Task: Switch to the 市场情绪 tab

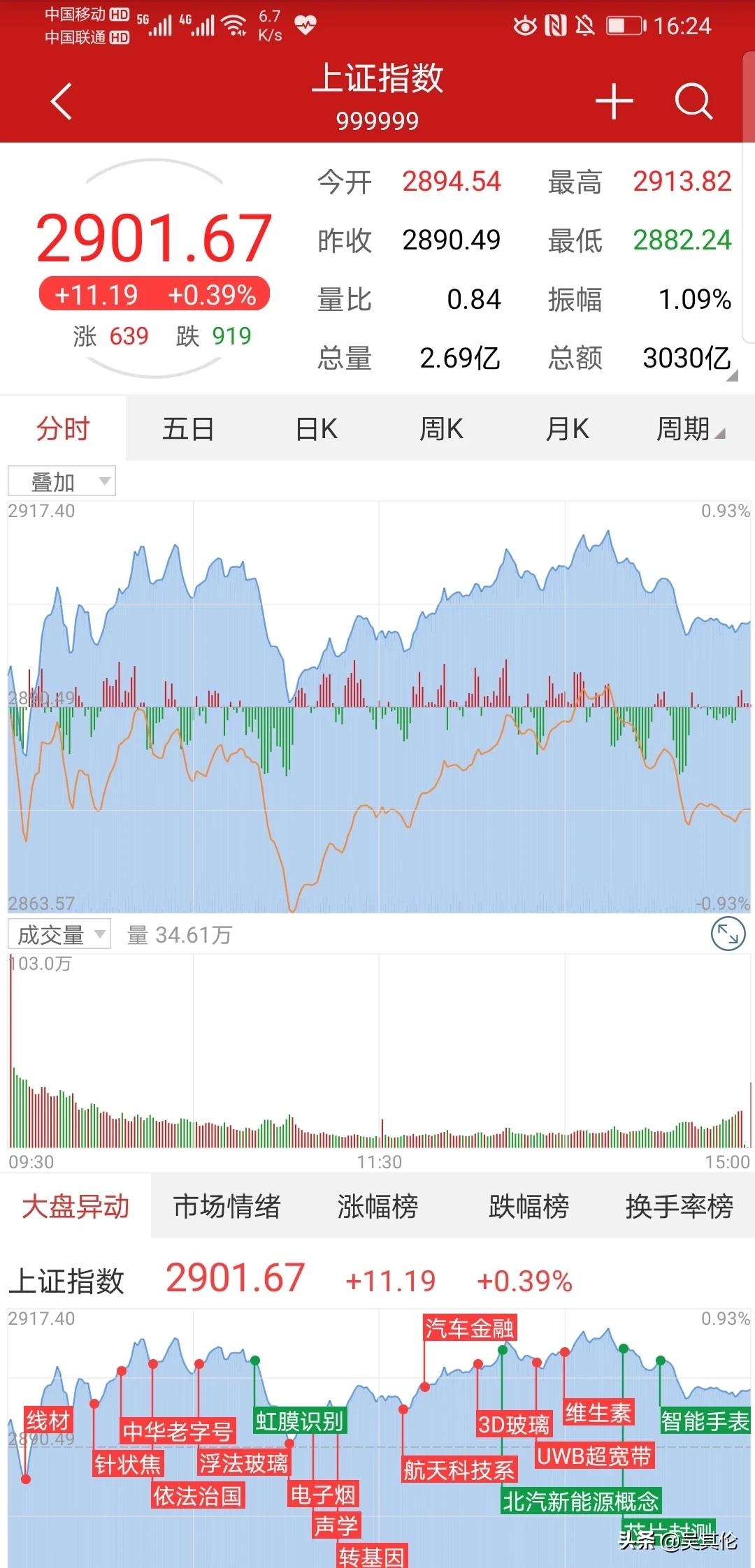Action: pos(226,1206)
